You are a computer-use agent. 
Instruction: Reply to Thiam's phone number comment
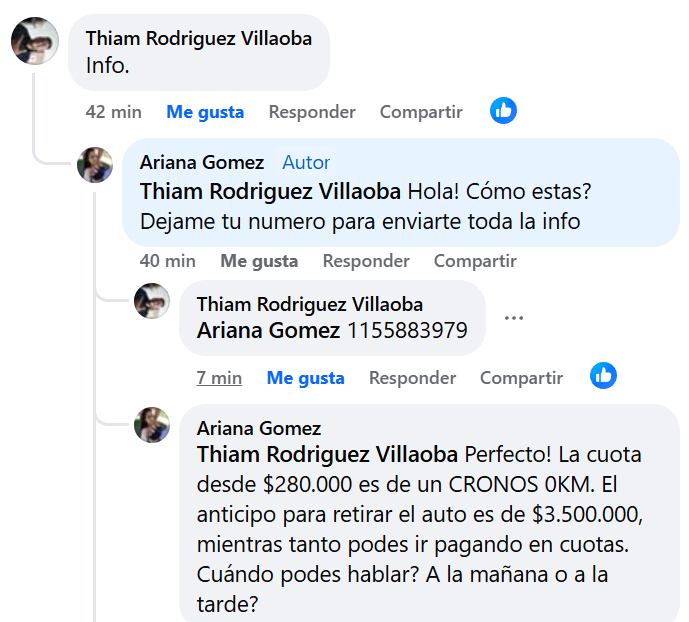[412, 378]
